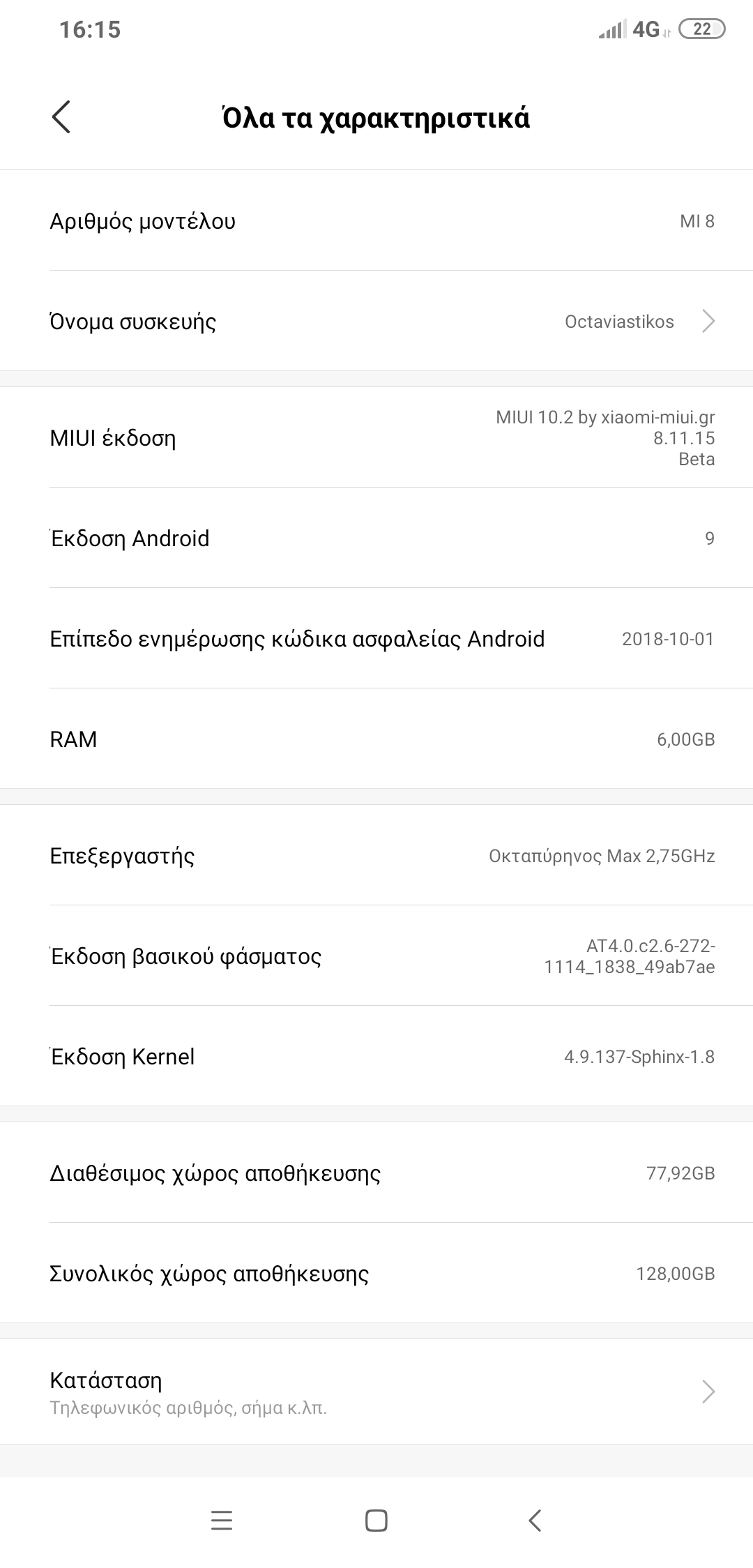The image size is (753, 1568).
Task: Go back using the top-left arrow
Action: 61,116
